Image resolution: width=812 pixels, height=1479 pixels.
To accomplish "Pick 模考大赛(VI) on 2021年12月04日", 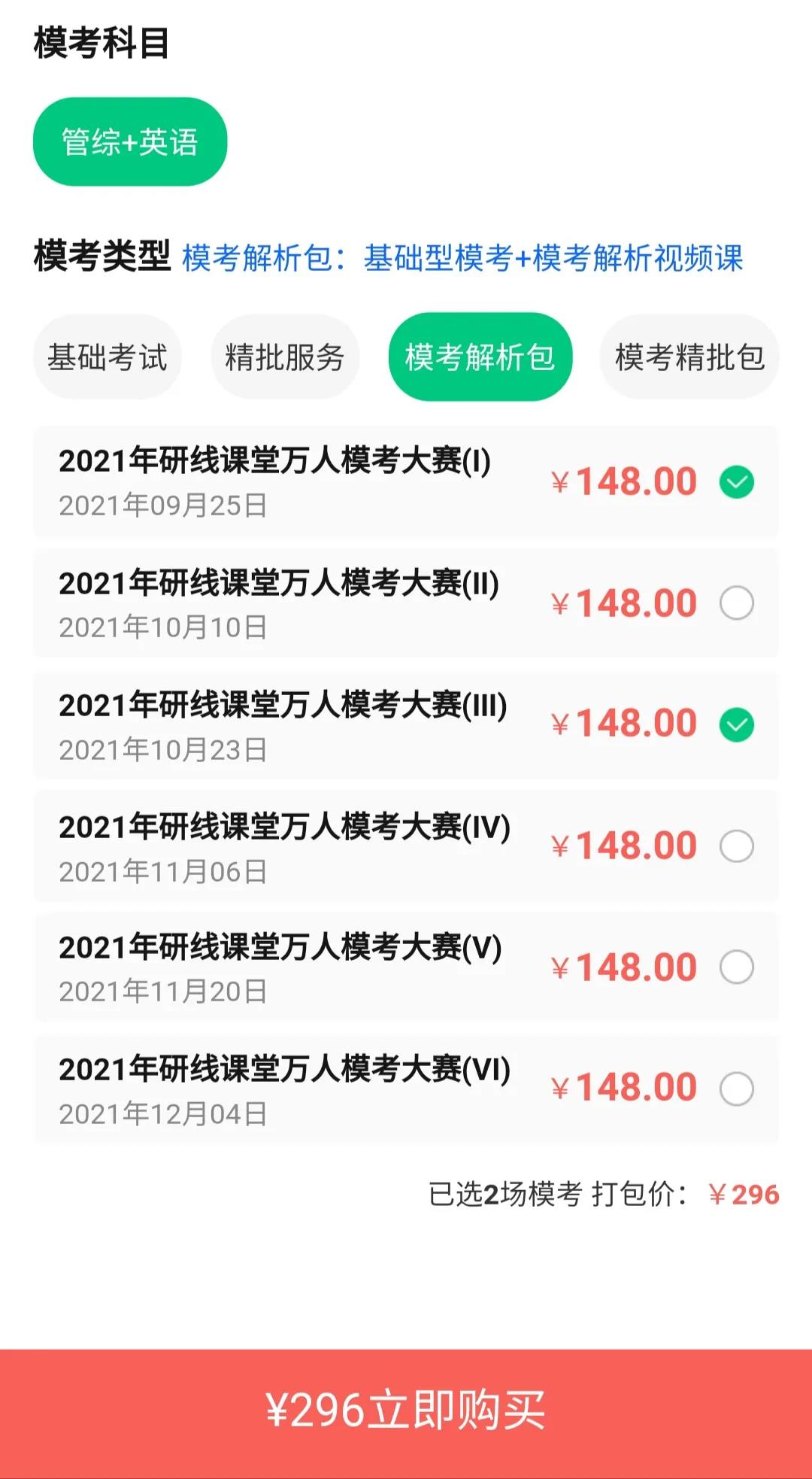I will click(736, 1089).
